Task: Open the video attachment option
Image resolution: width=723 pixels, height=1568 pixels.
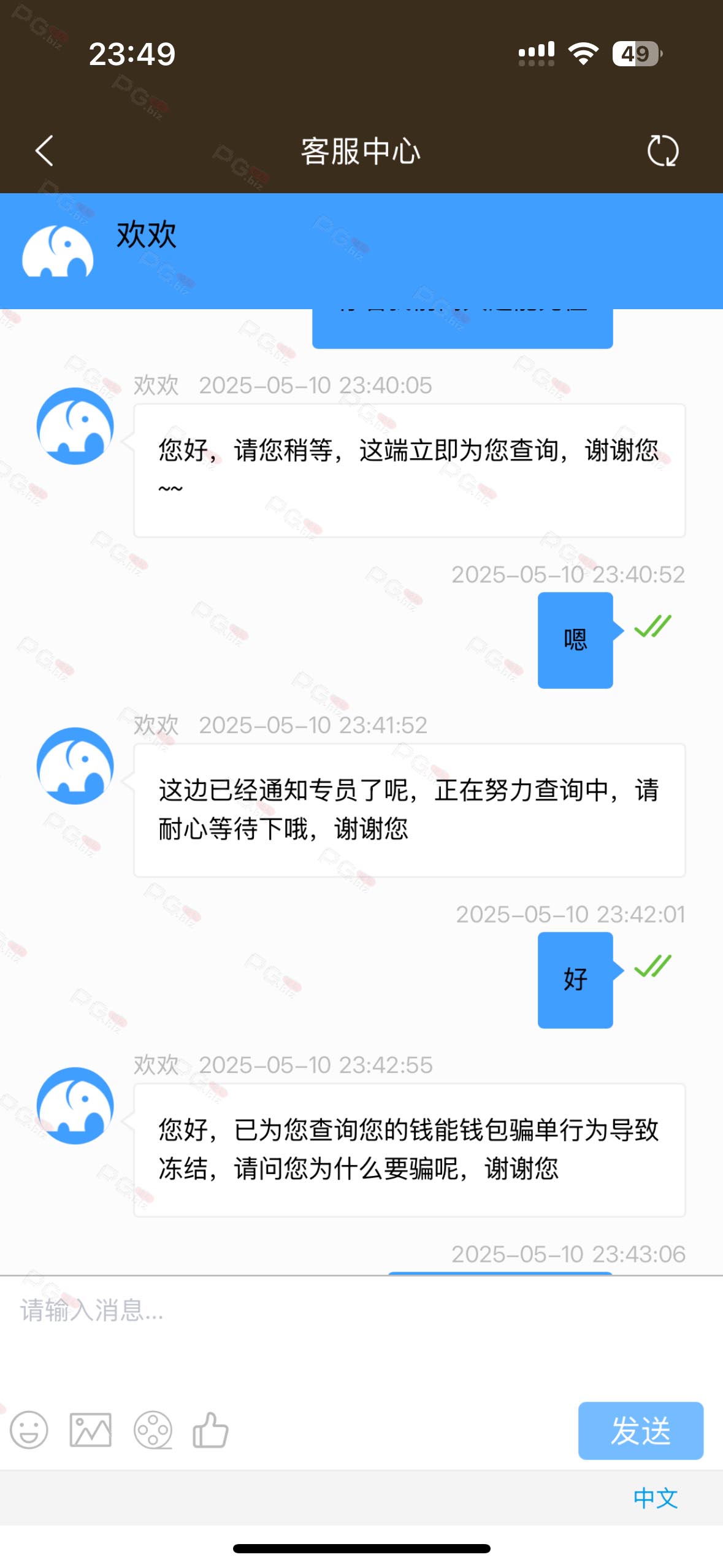Action: pos(153,1430)
